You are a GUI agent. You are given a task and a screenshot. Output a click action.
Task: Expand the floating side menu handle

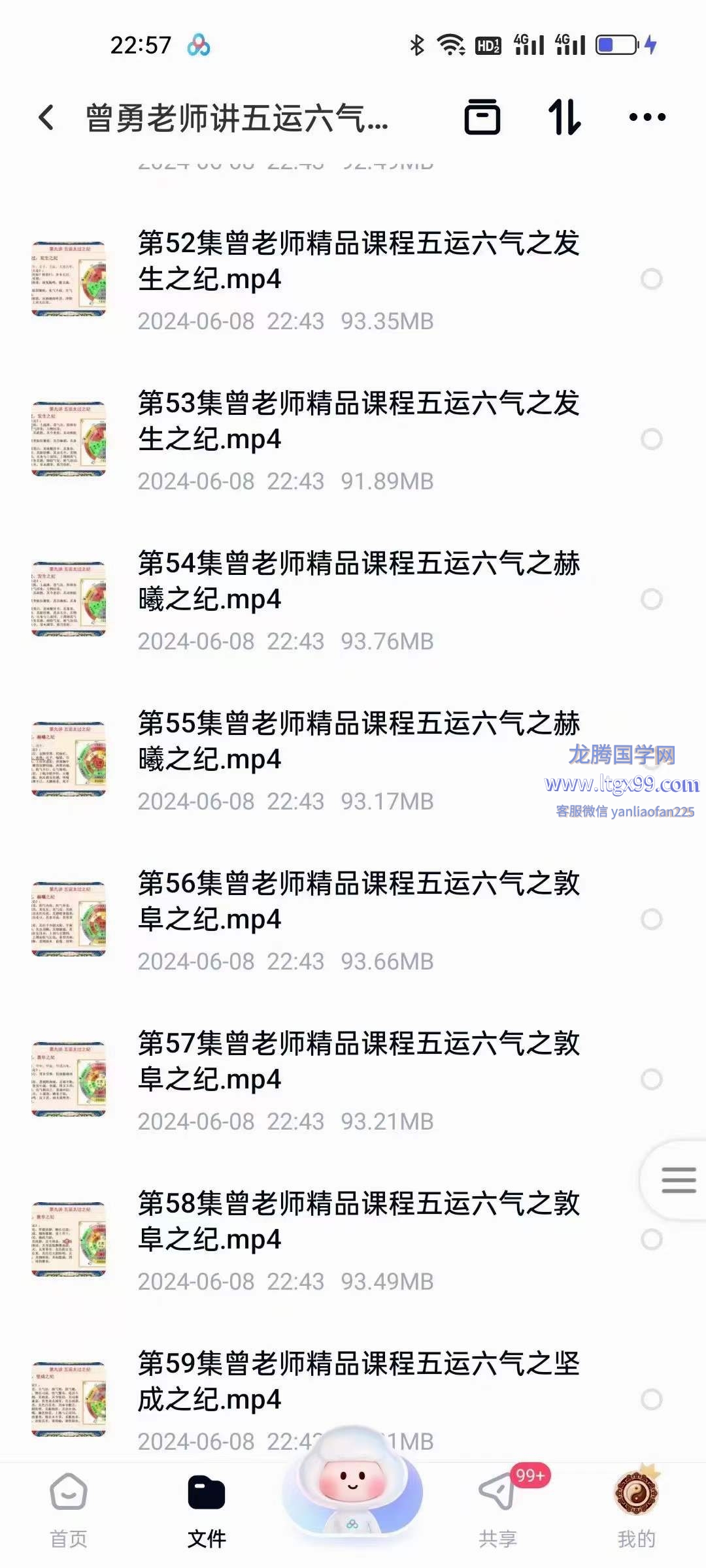point(678,1180)
